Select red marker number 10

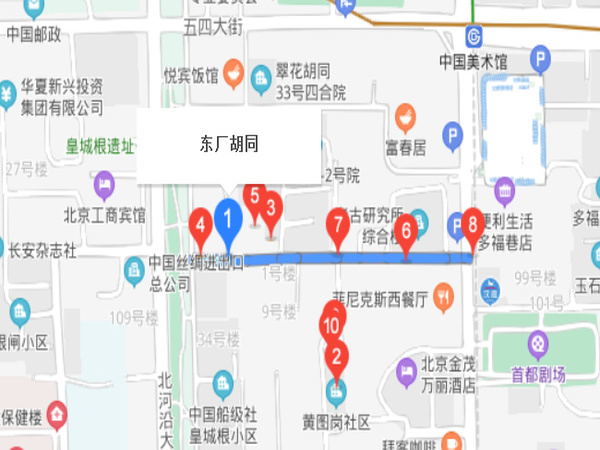(334, 325)
